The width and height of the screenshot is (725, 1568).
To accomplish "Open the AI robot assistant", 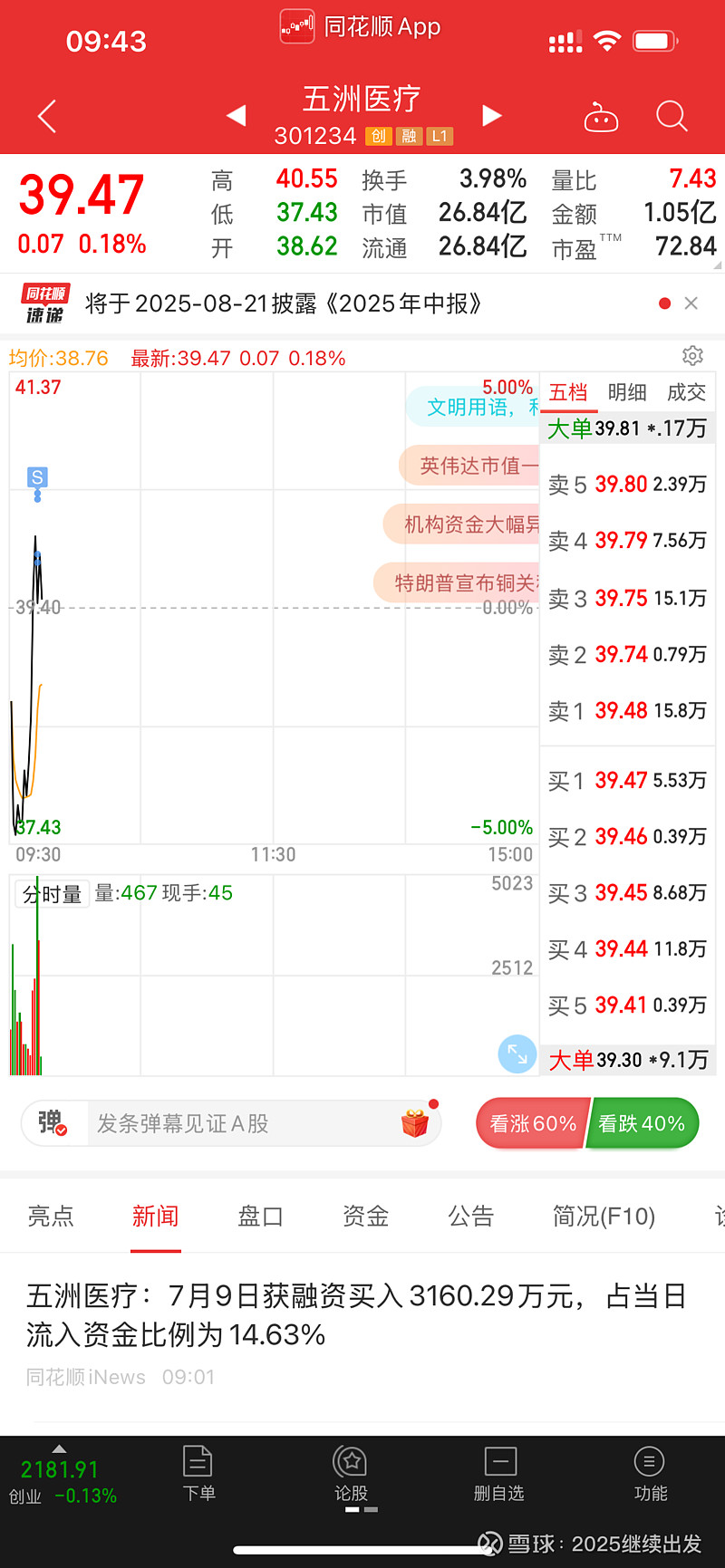I will tap(601, 117).
